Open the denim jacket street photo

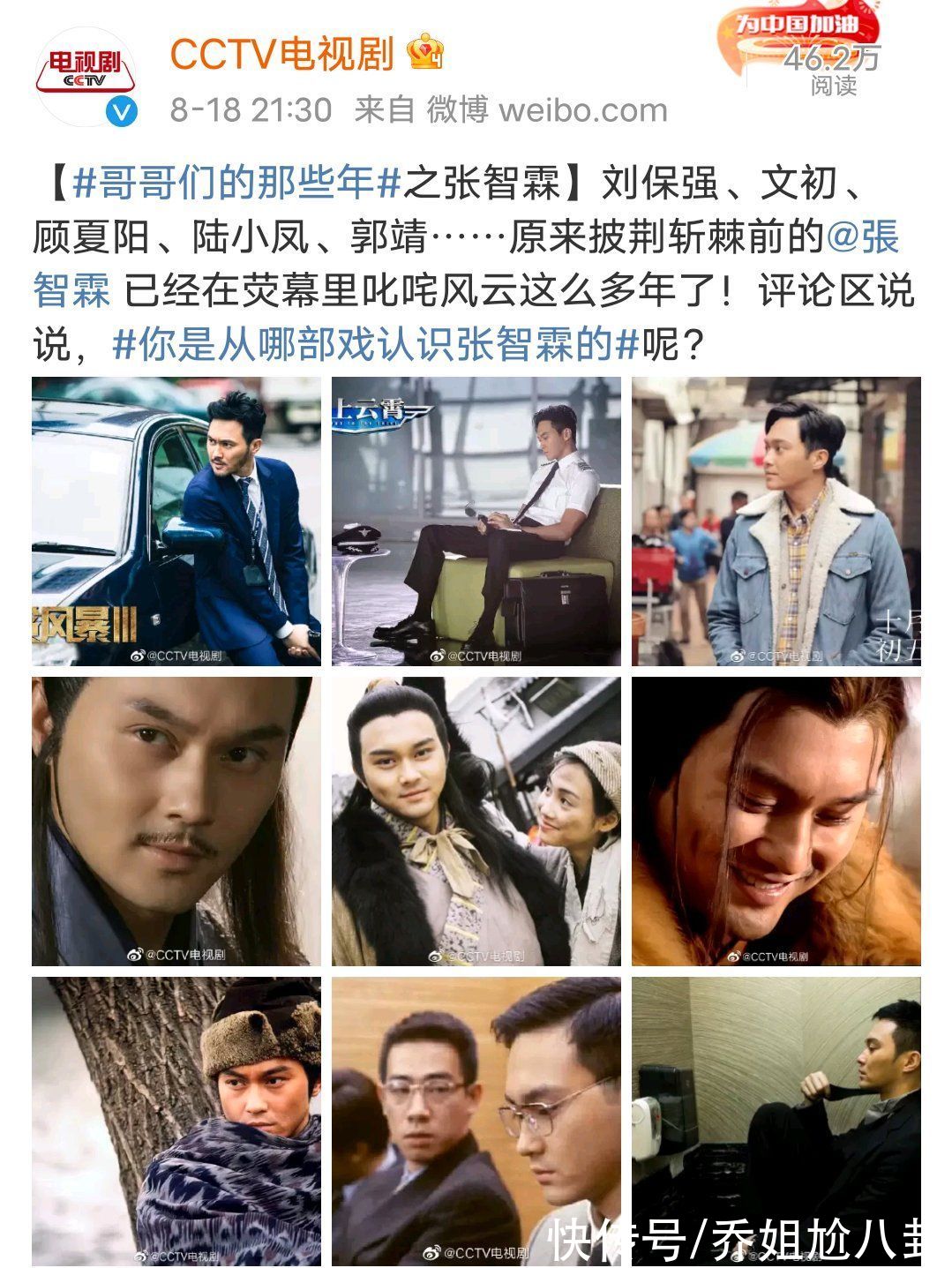(776, 521)
